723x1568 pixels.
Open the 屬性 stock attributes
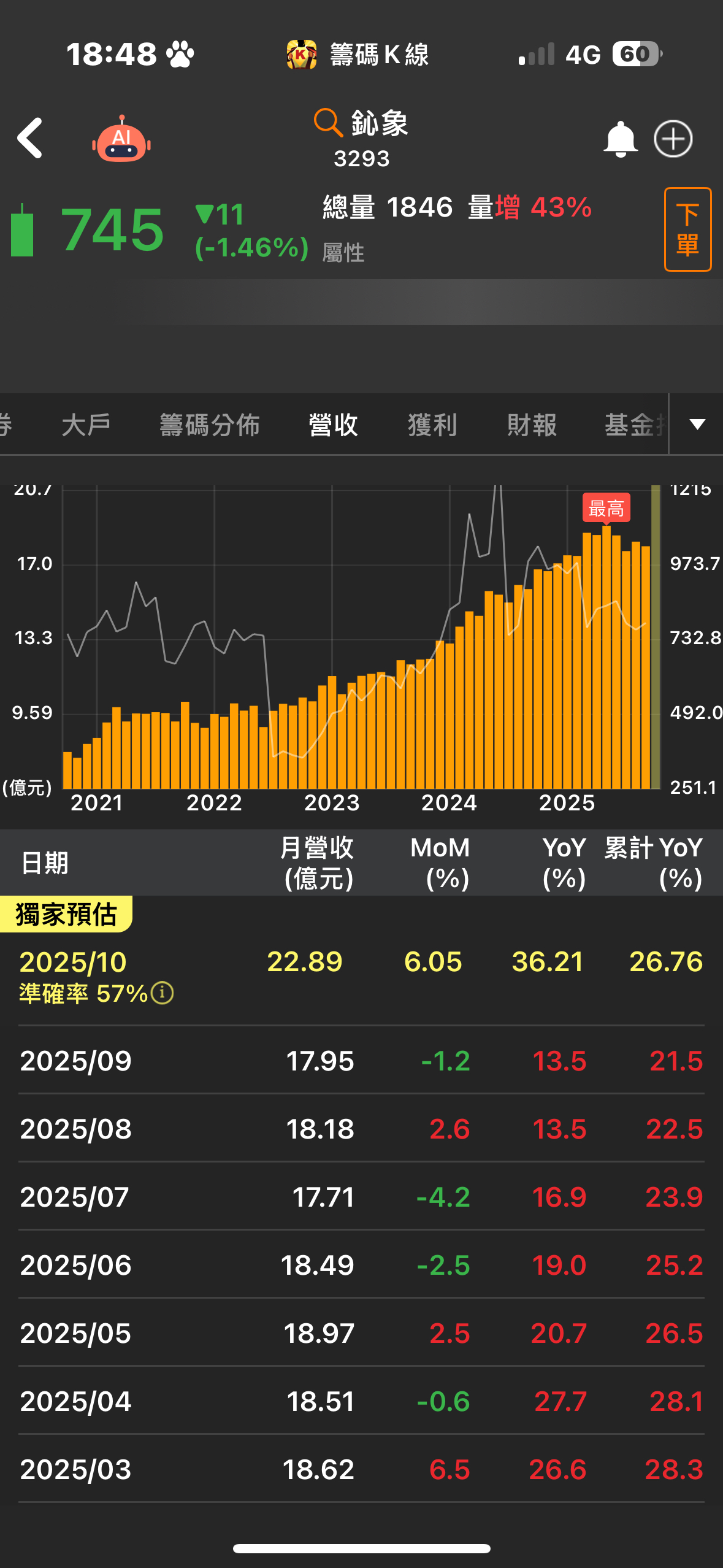(343, 252)
